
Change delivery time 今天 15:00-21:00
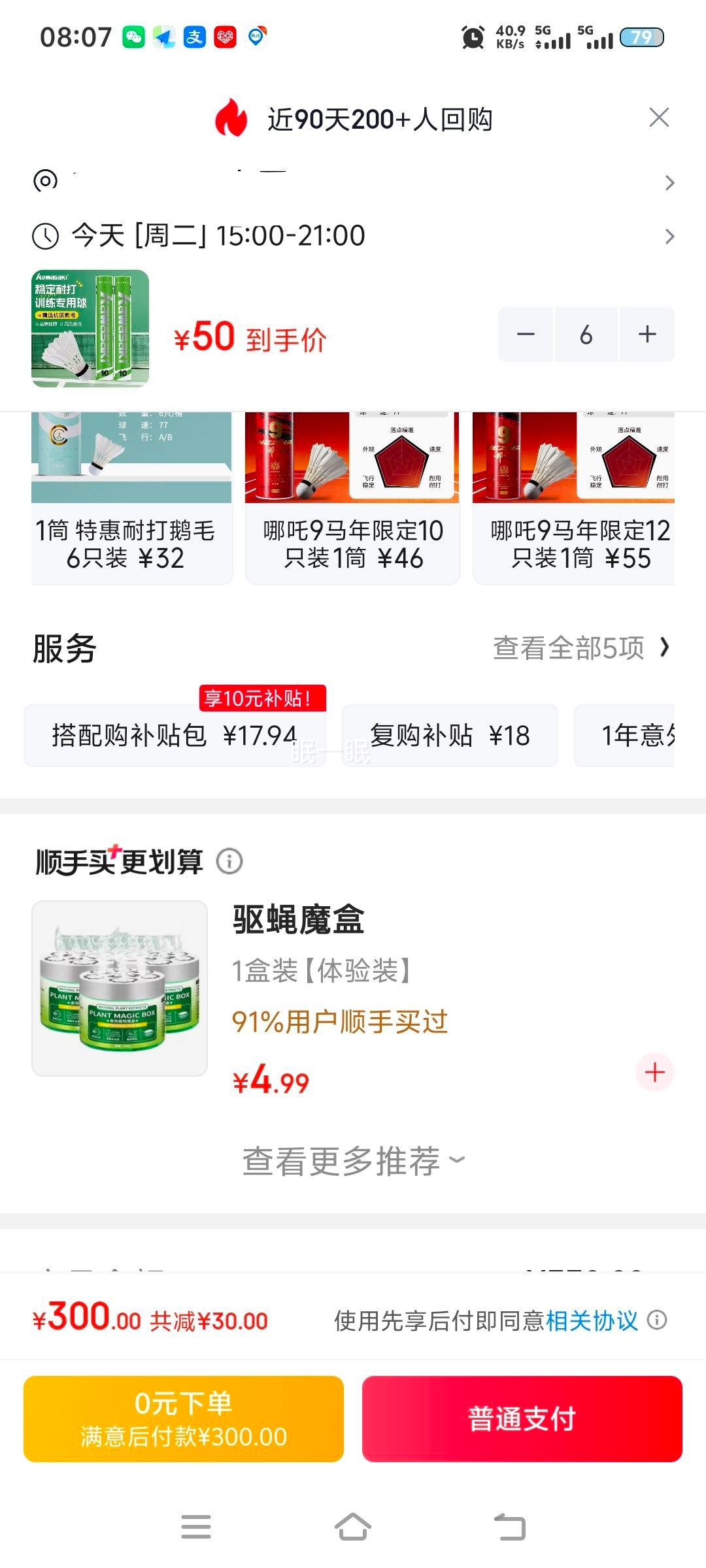pos(353,236)
